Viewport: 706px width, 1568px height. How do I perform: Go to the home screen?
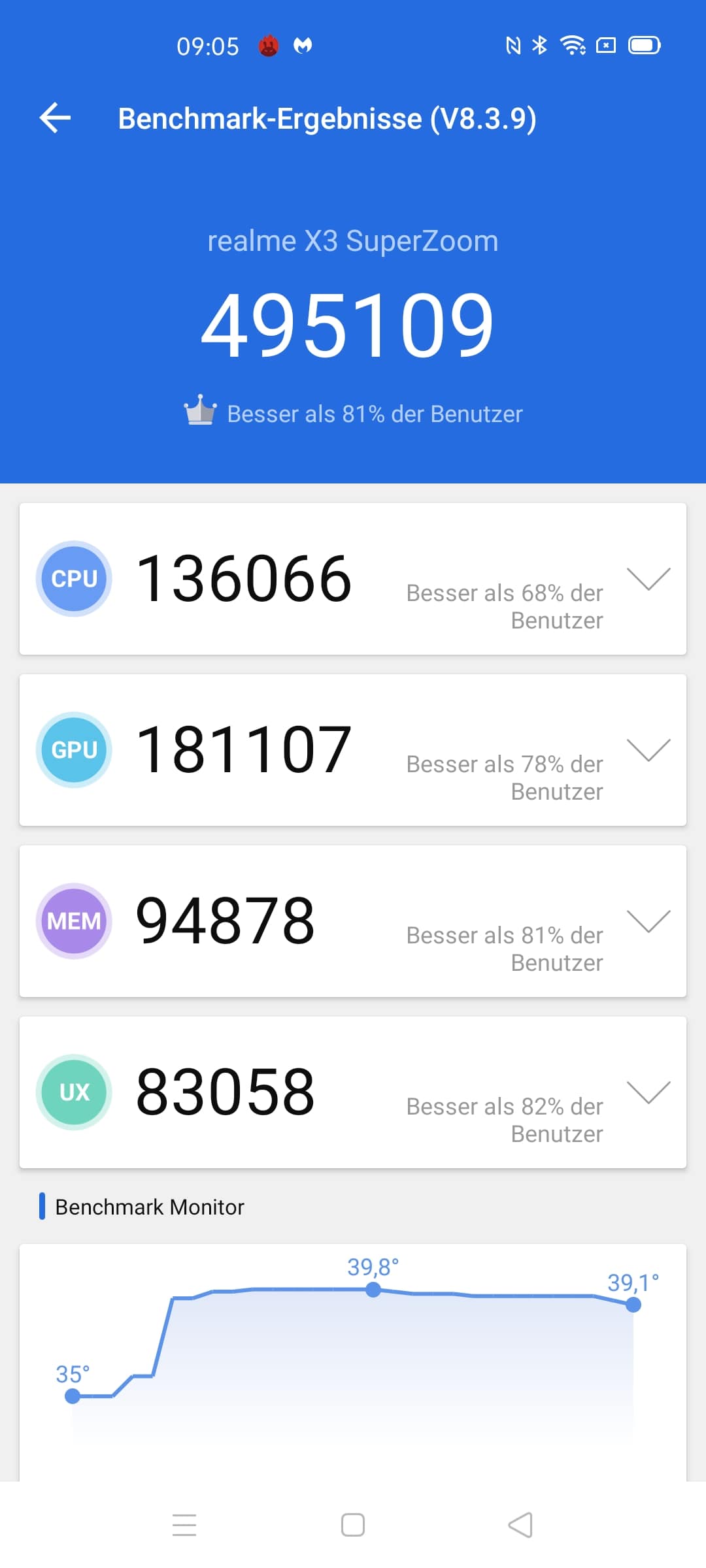pyautogui.click(x=353, y=1525)
